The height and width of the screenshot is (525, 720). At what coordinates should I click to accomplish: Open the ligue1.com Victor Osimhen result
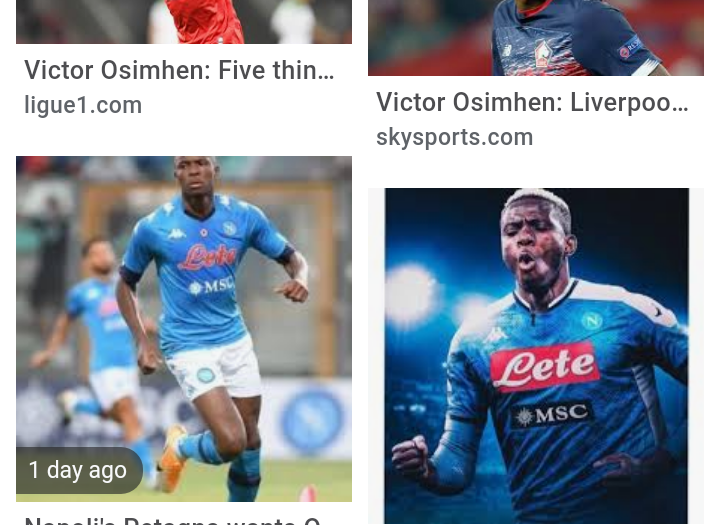[x=179, y=71]
